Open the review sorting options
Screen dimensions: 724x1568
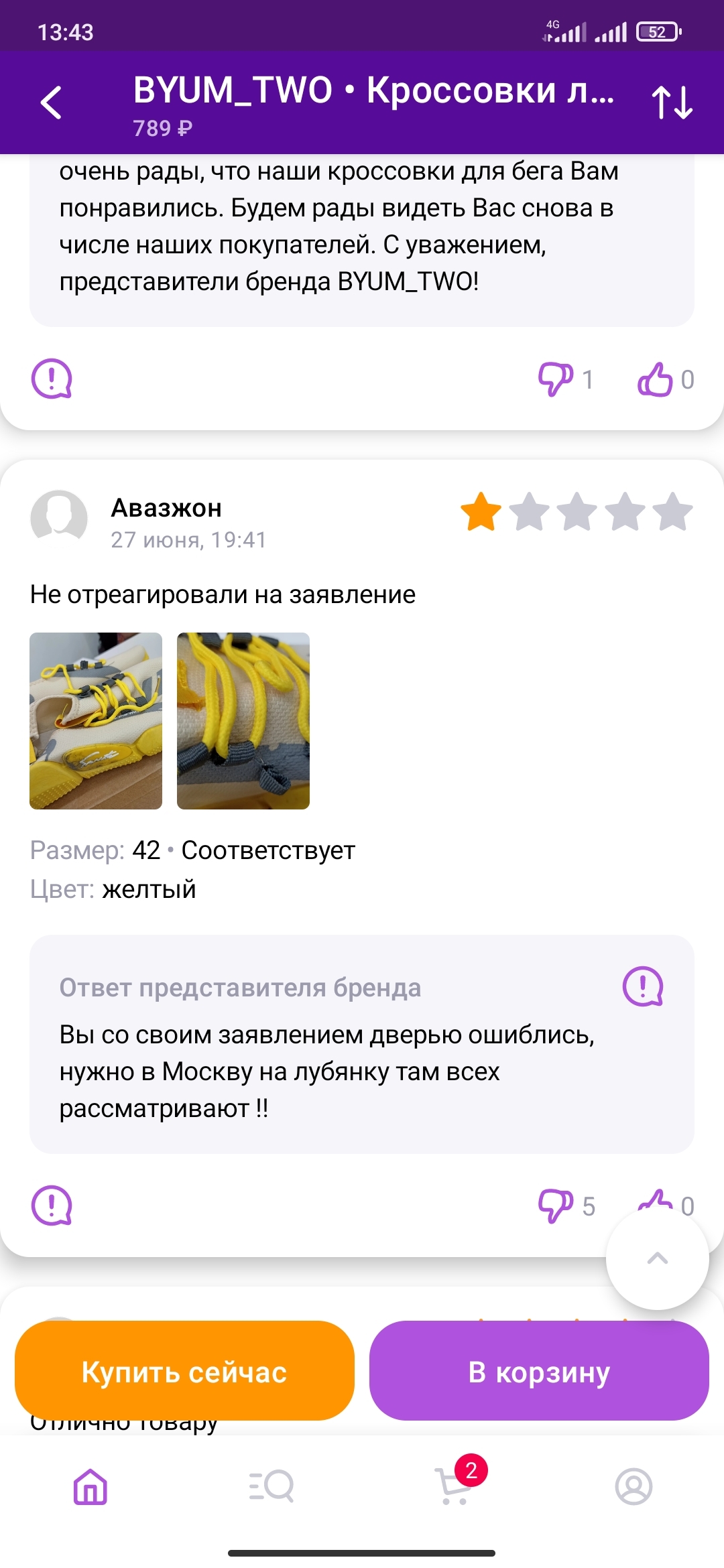[x=672, y=103]
